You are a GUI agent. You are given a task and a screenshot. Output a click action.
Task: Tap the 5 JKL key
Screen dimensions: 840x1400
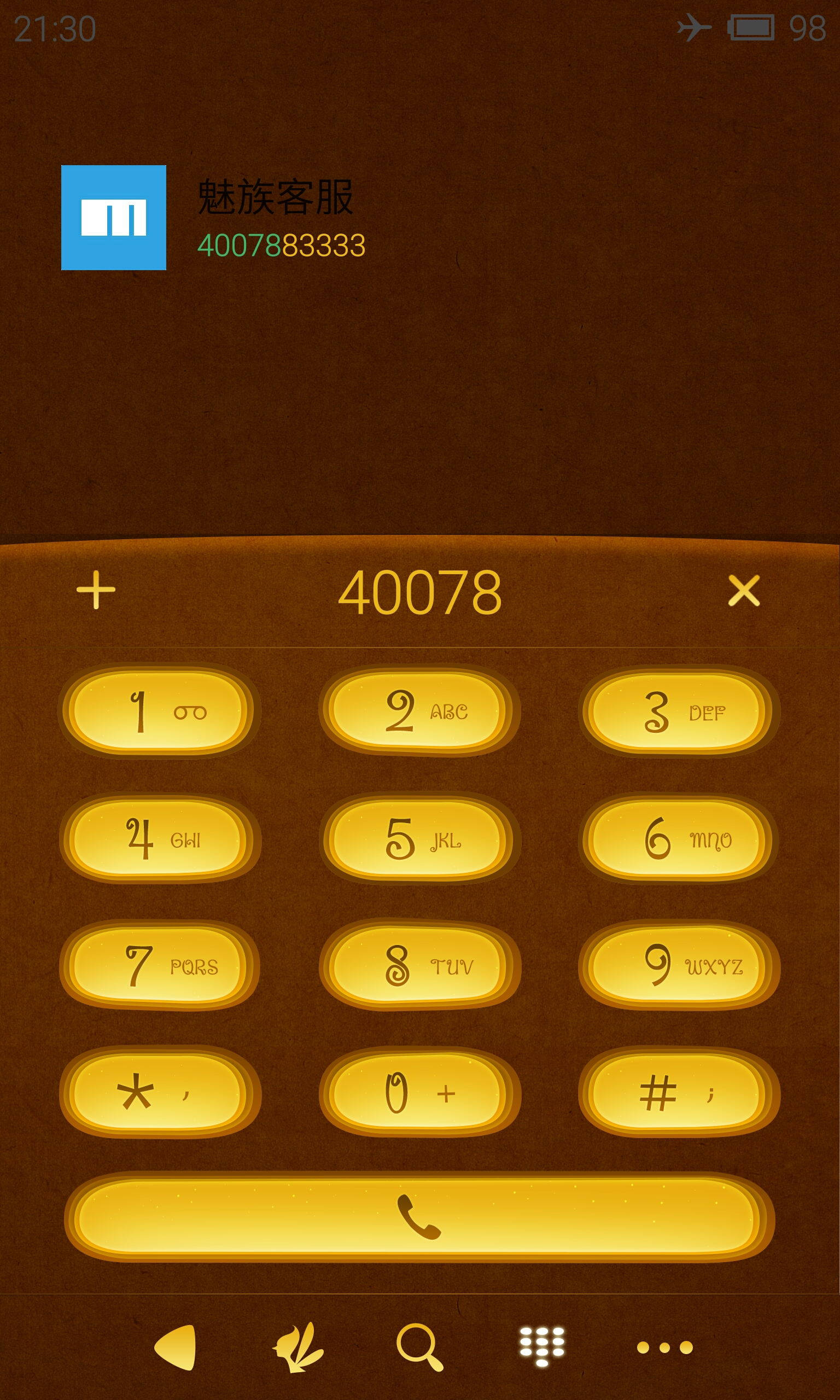(x=419, y=839)
